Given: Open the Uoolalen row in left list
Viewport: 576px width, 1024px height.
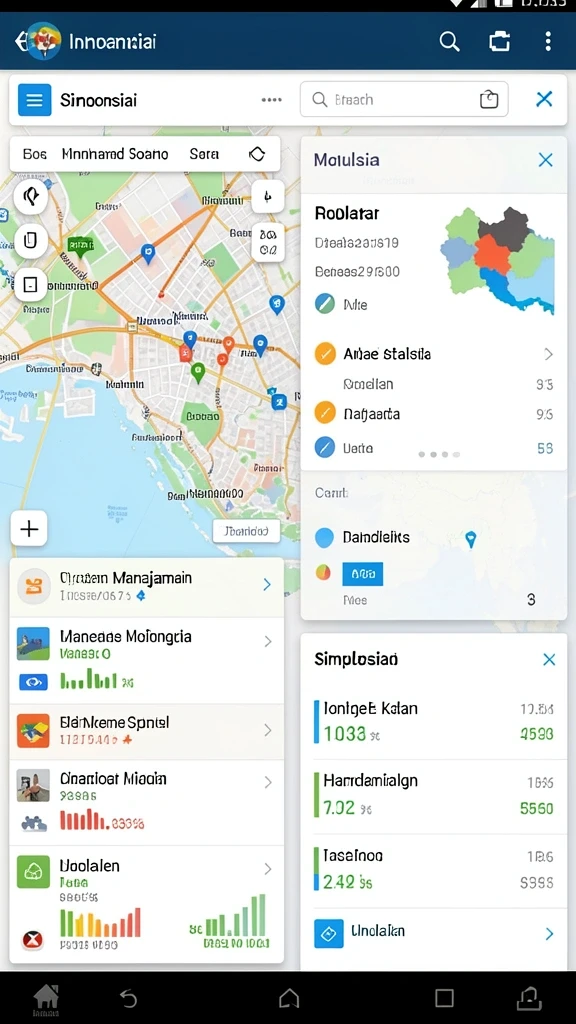Looking at the screenshot, I should click(x=147, y=904).
